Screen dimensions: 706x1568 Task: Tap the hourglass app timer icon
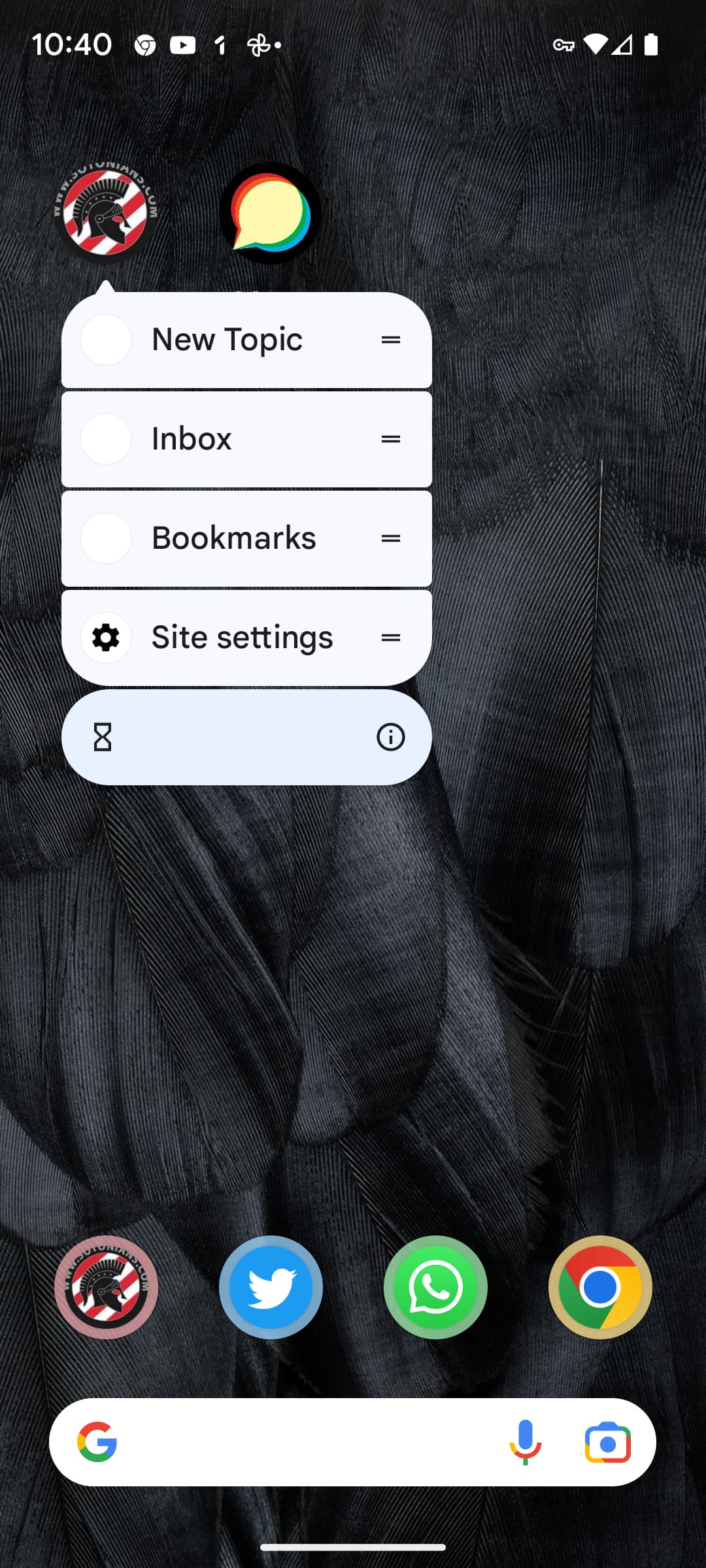103,738
